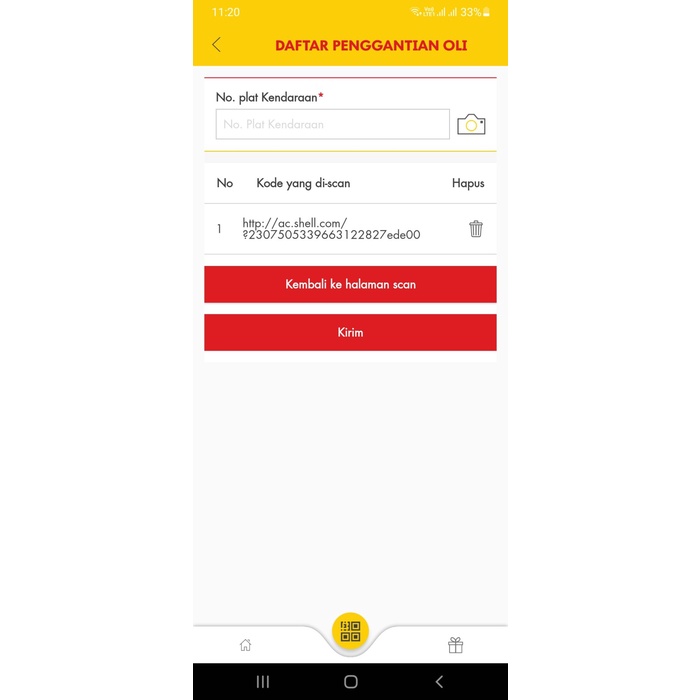
Task: Tap the system back button
Action: click(x=438, y=682)
